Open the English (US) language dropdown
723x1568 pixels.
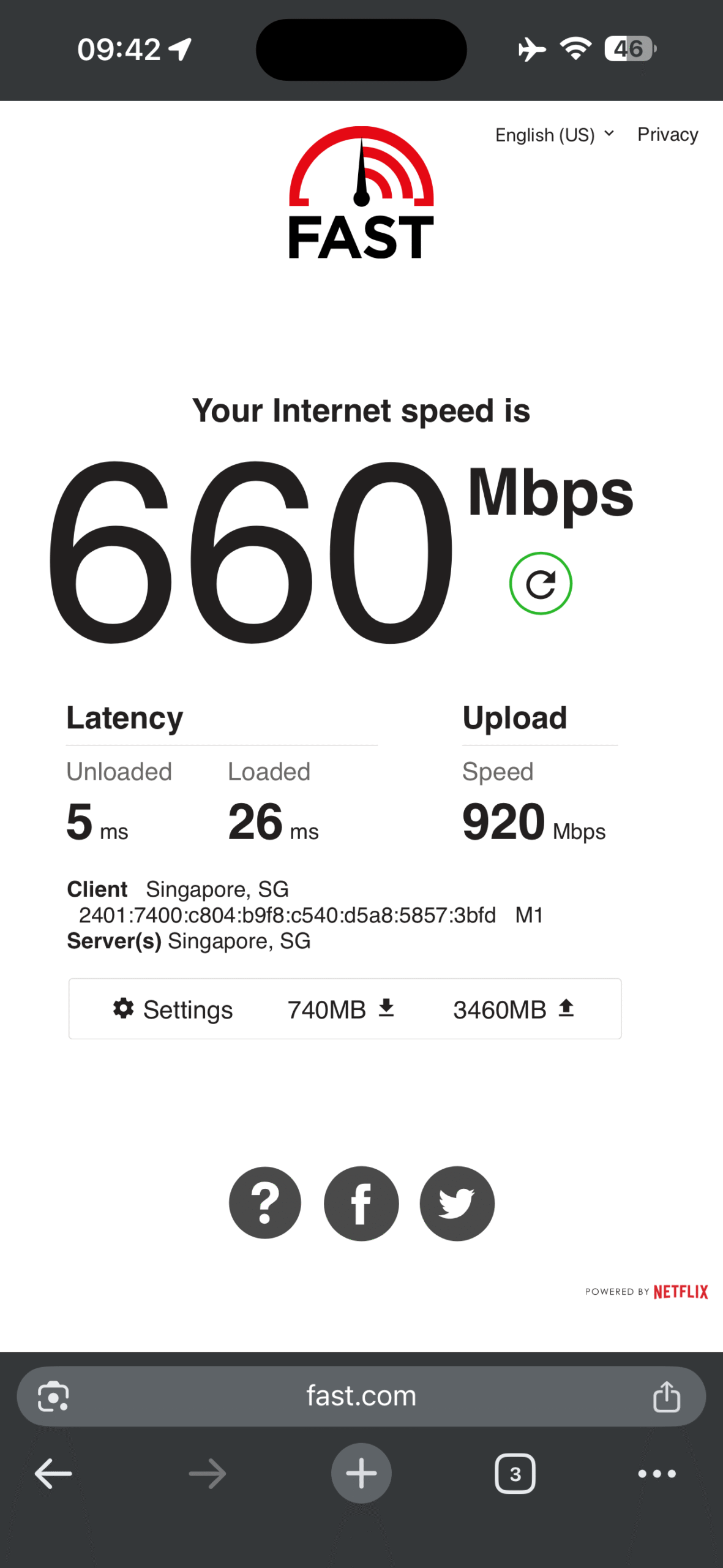pyautogui.click(x=554, y=135)
